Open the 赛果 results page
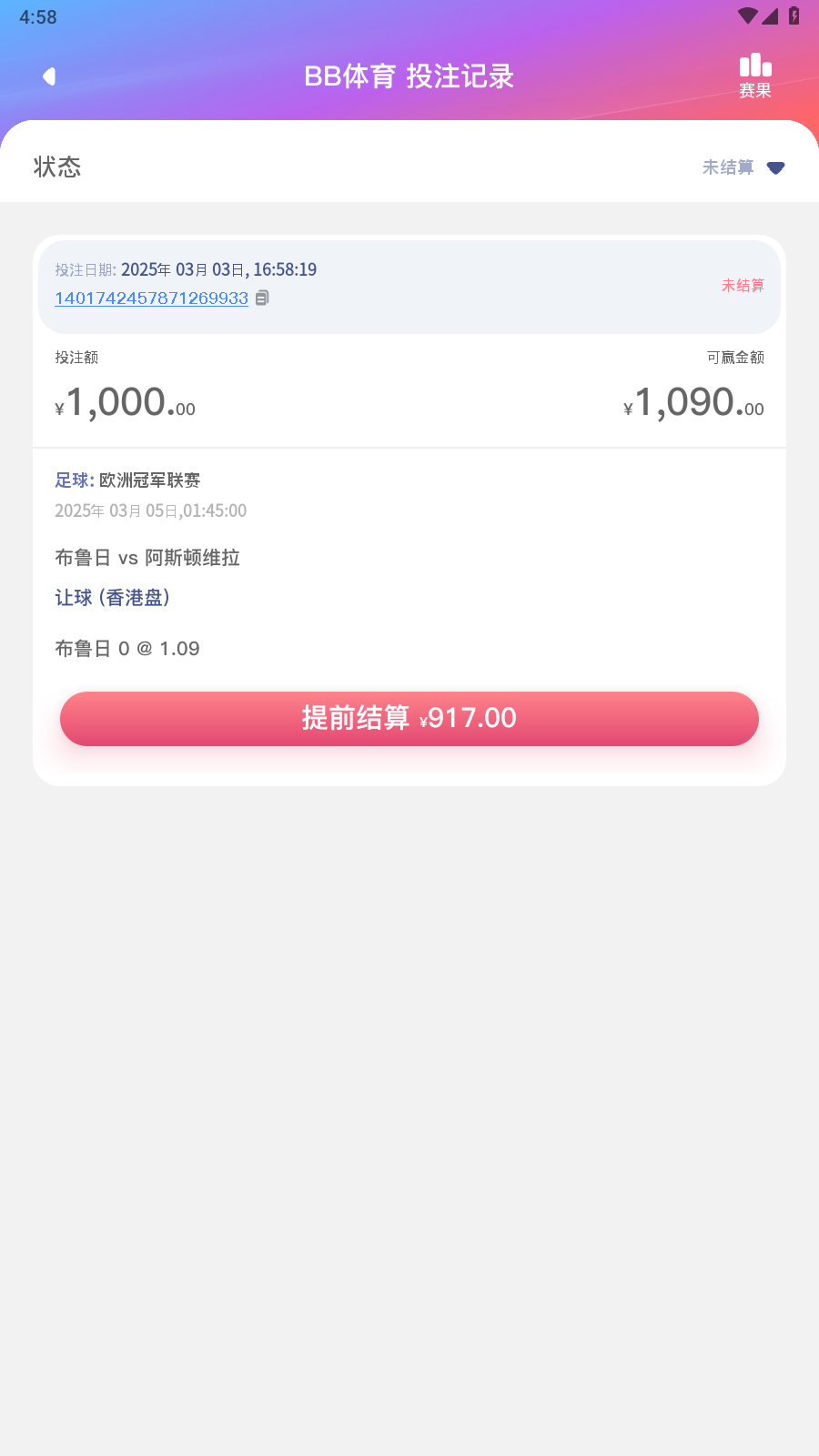Image resolution: width=819 pixels, height=1456 pixels. (x=755, y=76)
